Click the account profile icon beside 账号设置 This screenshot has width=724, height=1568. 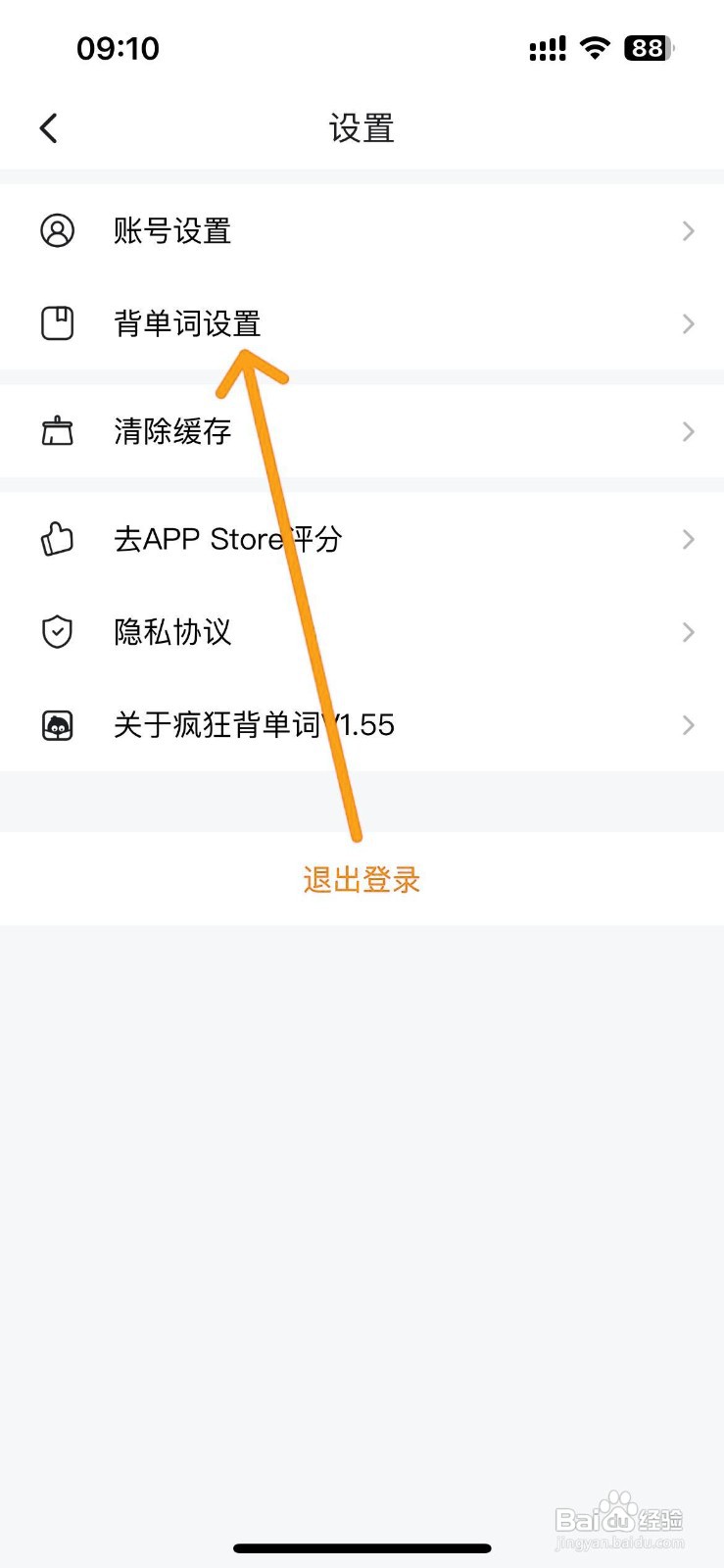(x=58, y=231)
